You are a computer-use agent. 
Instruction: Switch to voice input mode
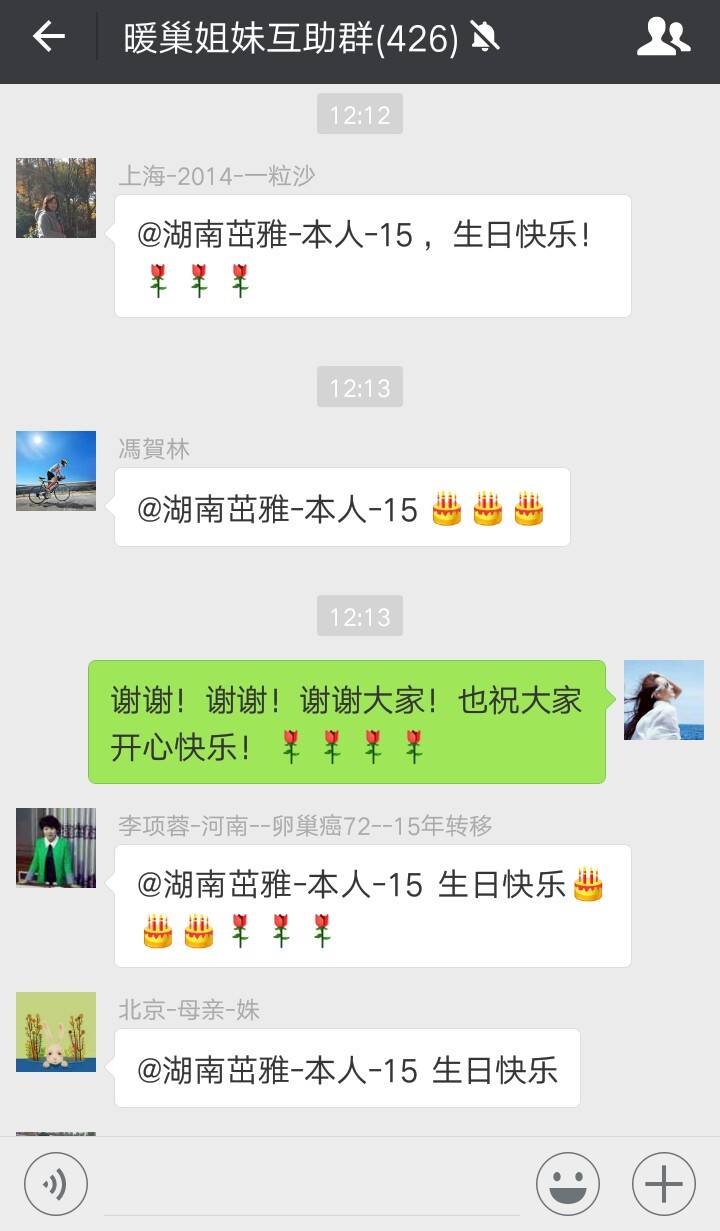pos(55,1183)
